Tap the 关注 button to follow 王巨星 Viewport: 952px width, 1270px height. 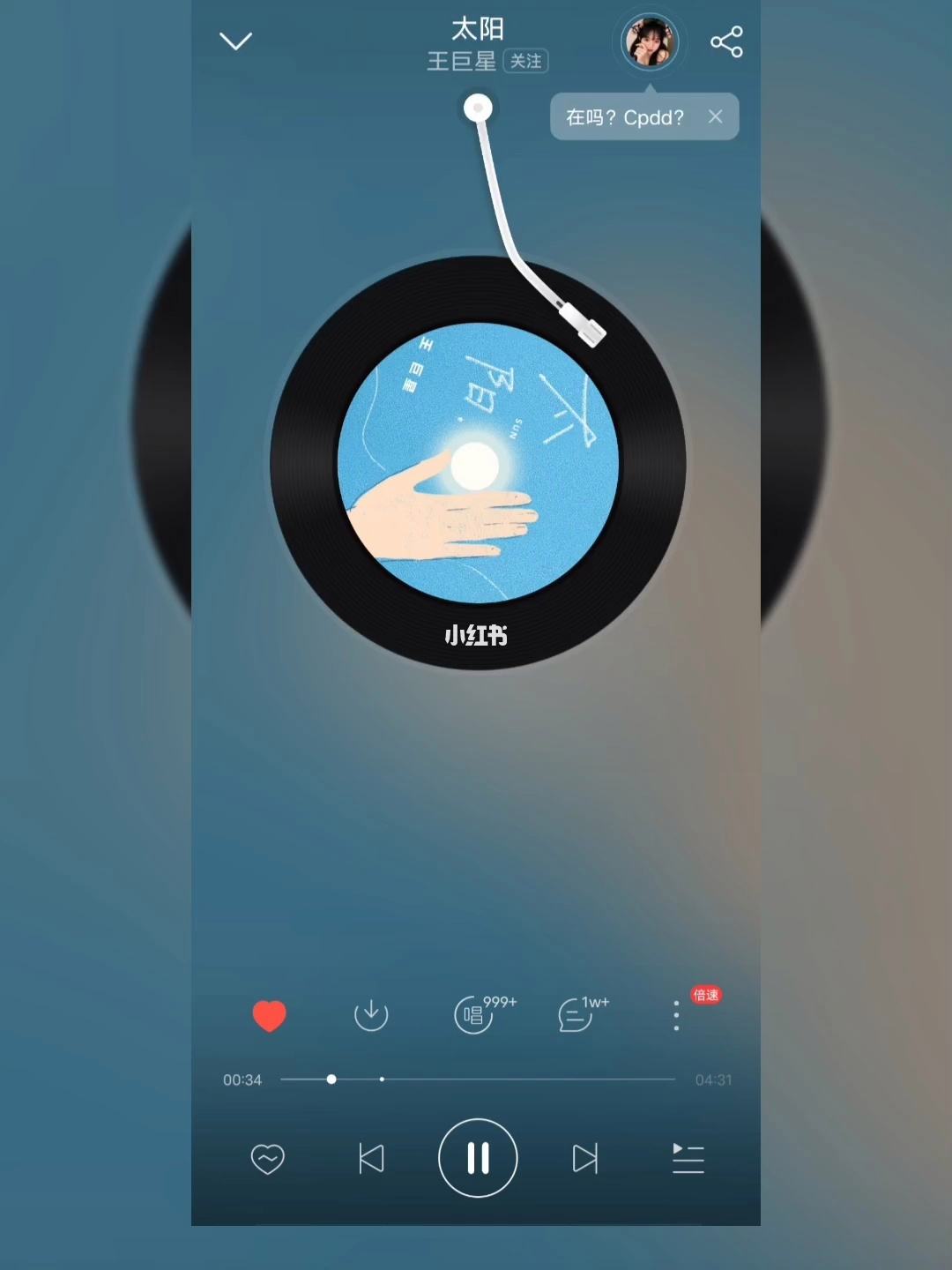526,61
